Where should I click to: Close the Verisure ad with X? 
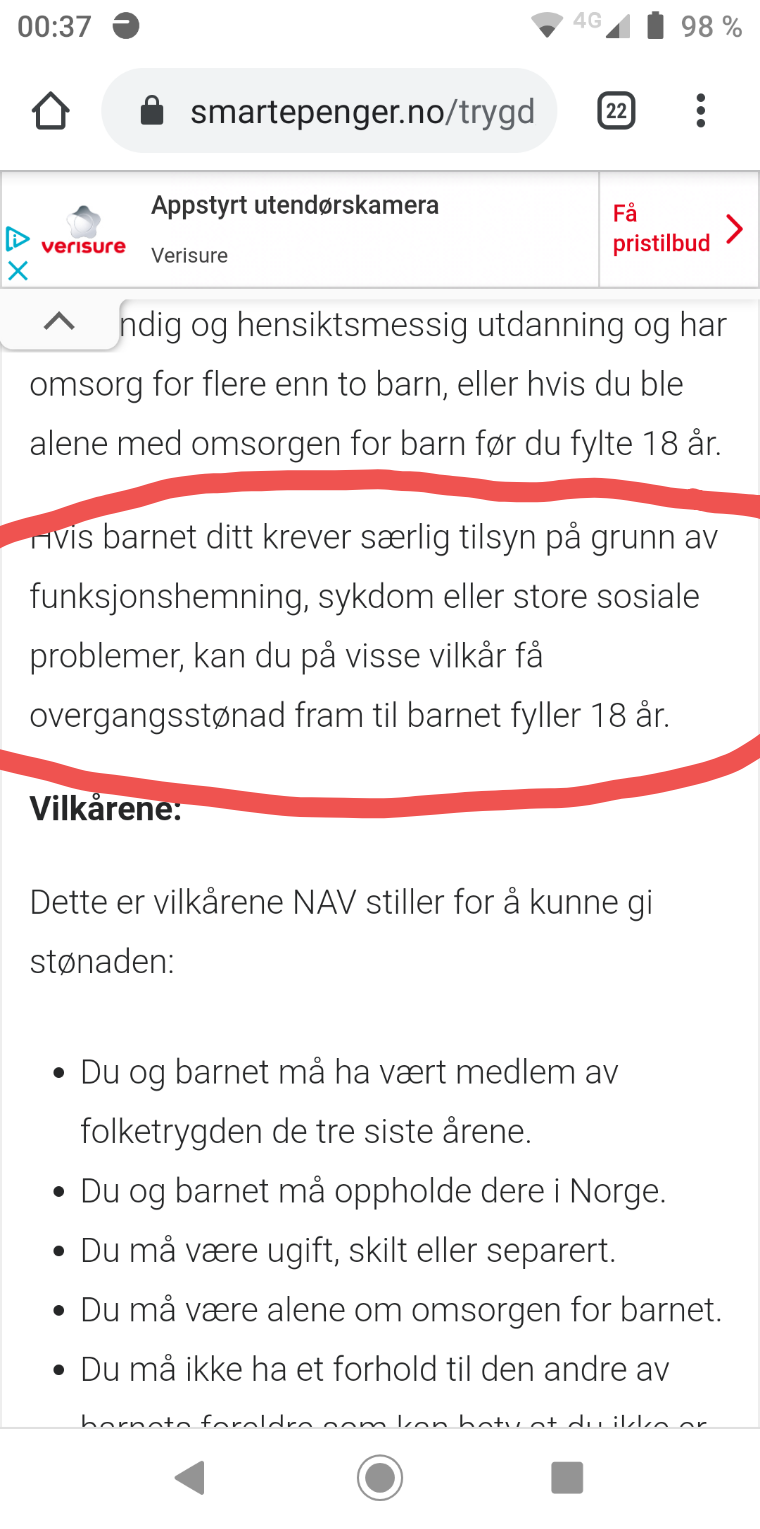pyautogui.click(x=17, y=270)
